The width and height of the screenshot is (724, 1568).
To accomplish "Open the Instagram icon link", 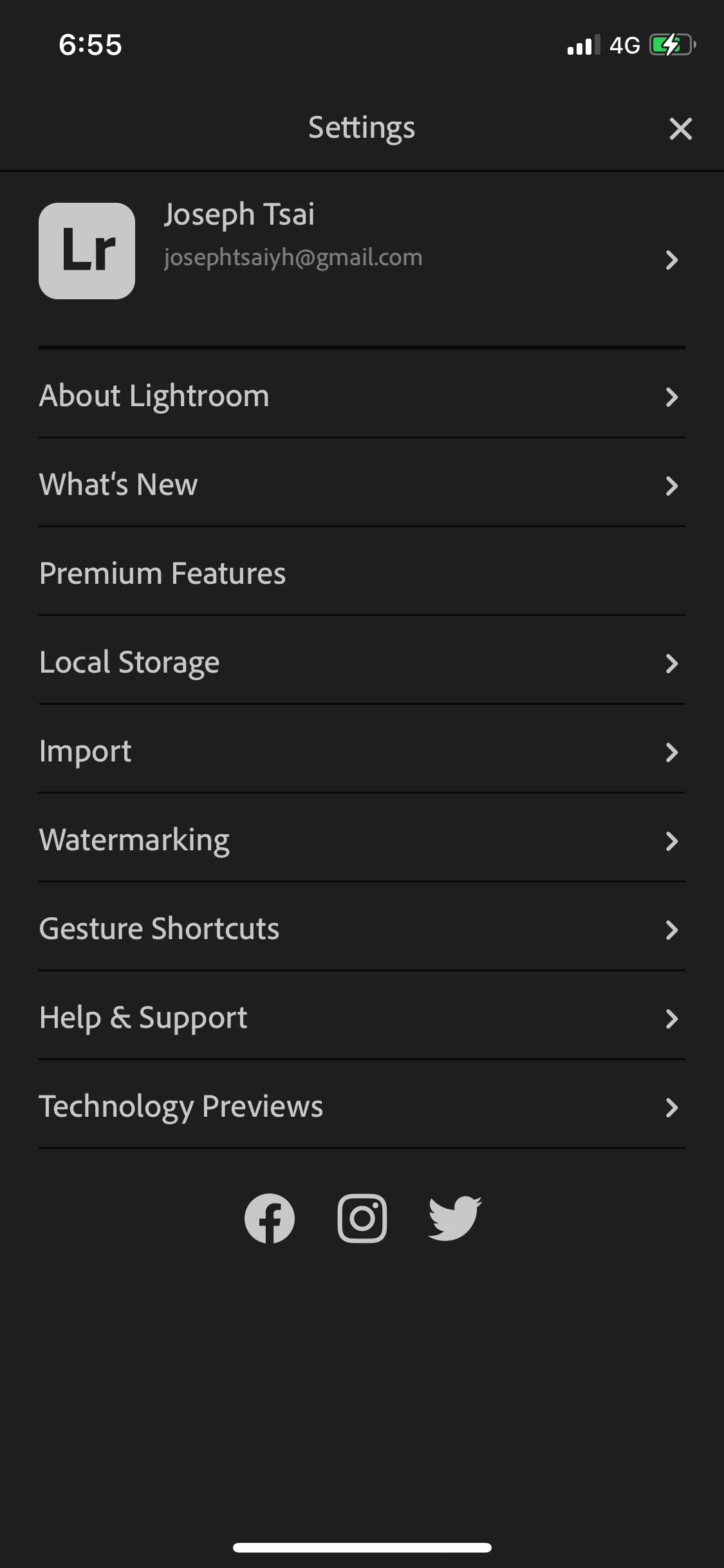I will [362, 1218].
